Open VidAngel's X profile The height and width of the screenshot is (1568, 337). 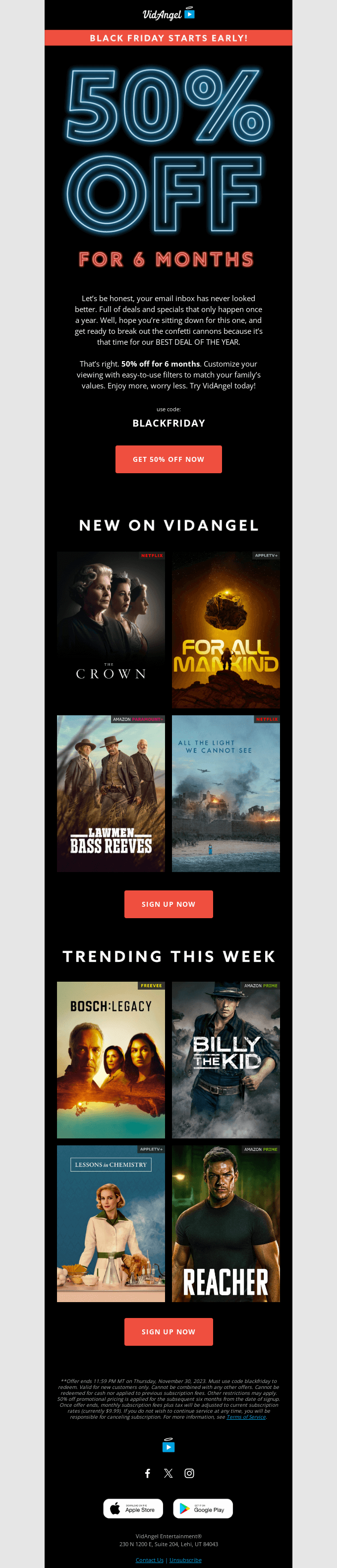click(x=168, y=1473)
